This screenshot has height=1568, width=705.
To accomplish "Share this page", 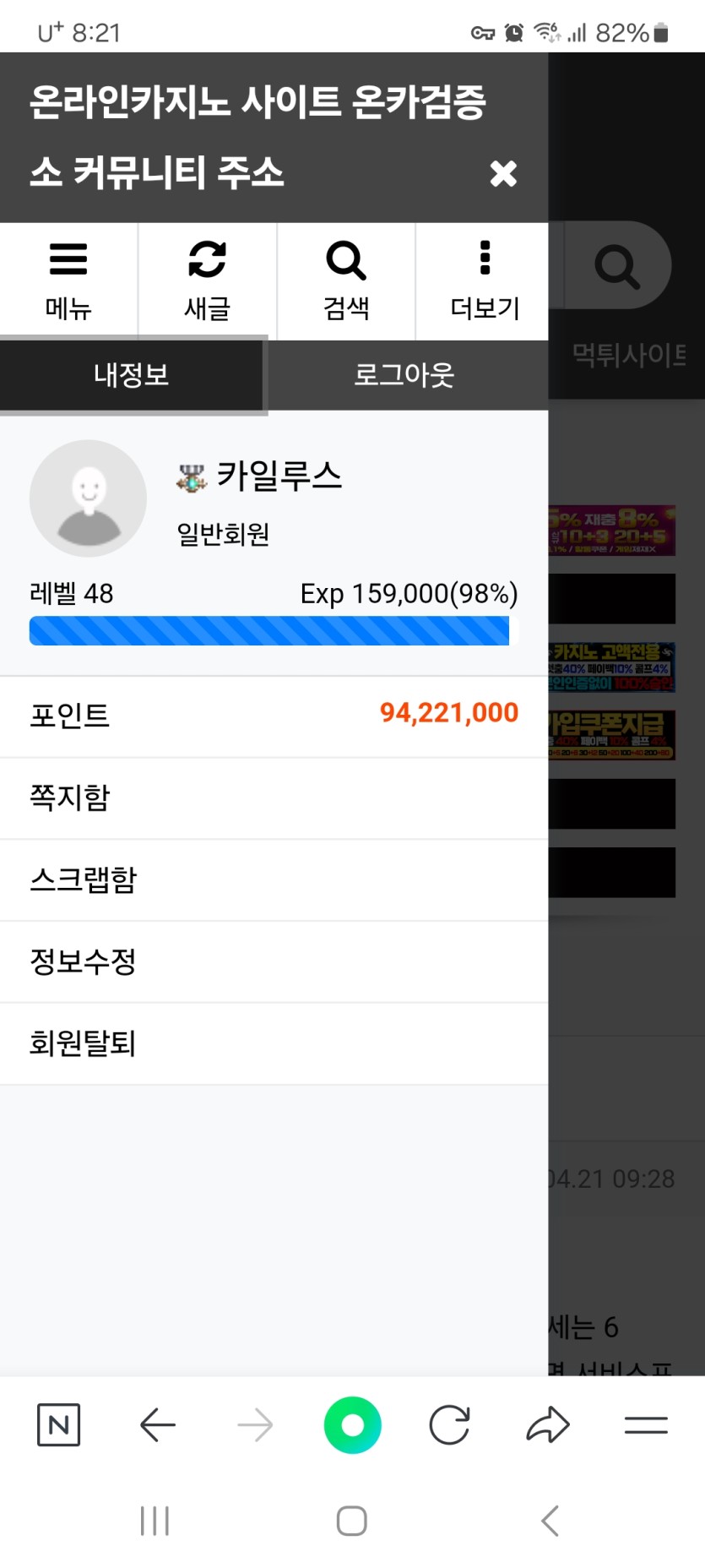I will point(548,1425).
